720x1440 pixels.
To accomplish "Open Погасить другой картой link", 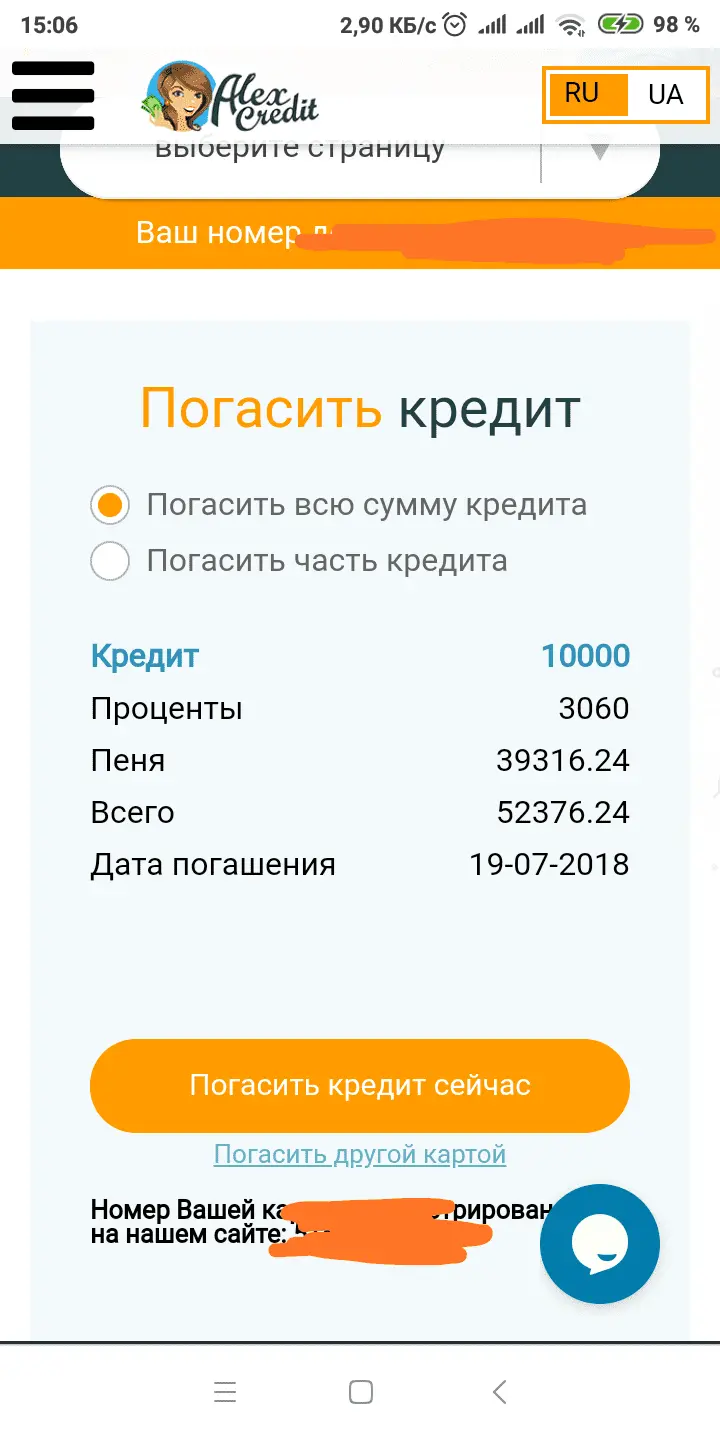I will (x=360, y=1155).
